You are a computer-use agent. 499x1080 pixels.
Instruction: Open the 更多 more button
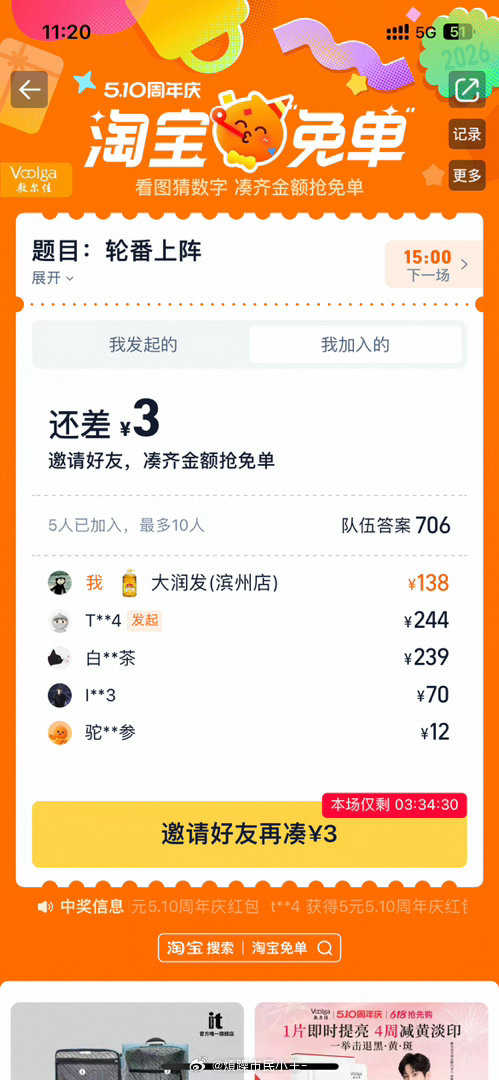click(467, 176)
